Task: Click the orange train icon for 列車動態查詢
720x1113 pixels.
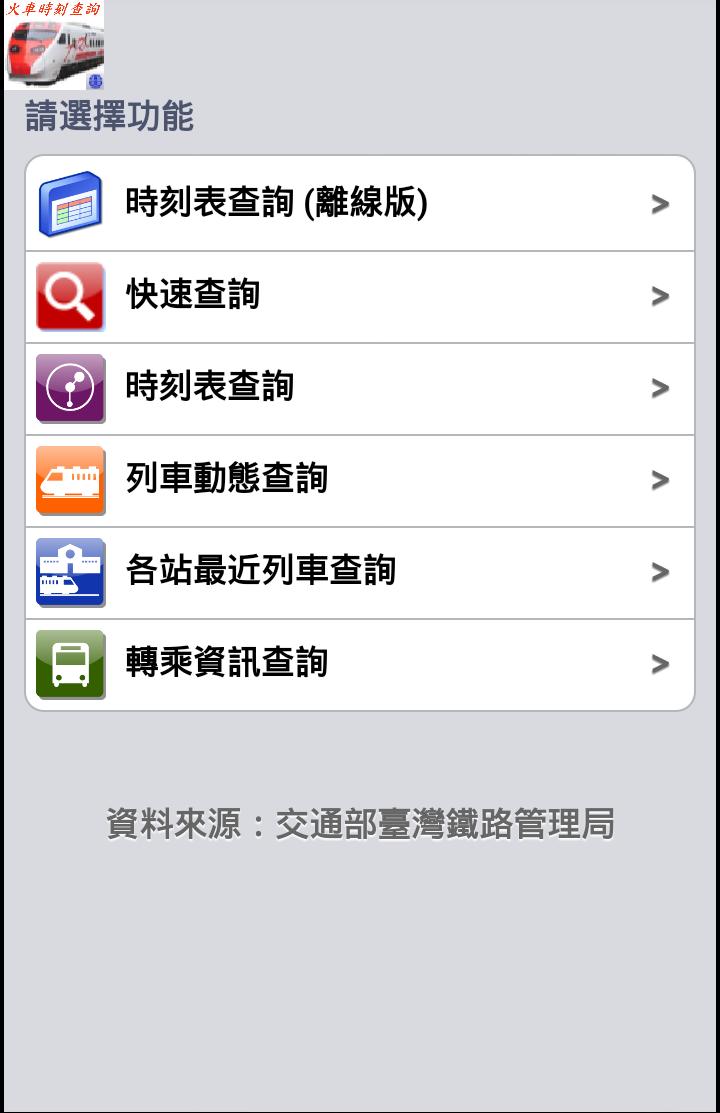Action: tap(70, 480)
